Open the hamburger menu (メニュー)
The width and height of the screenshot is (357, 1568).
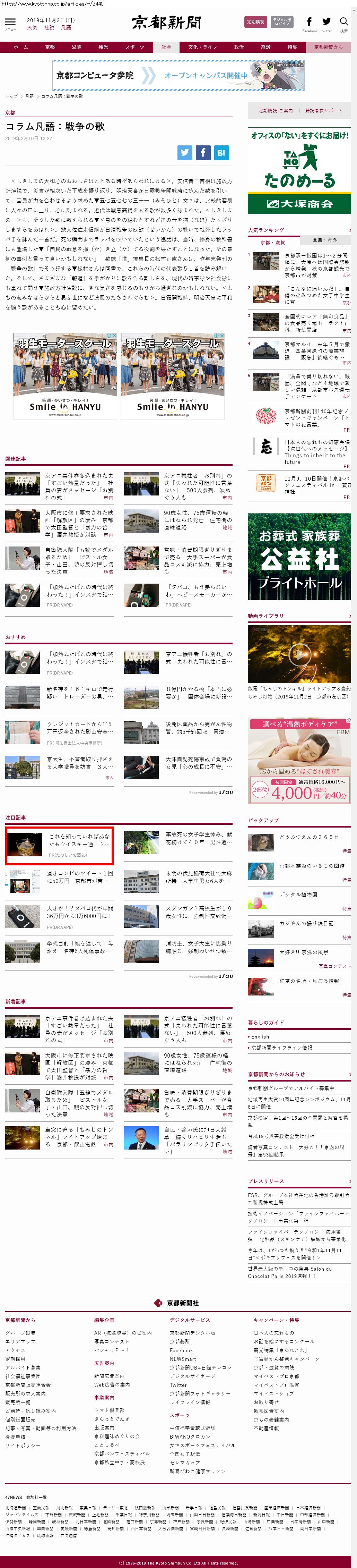coord(10,23)
